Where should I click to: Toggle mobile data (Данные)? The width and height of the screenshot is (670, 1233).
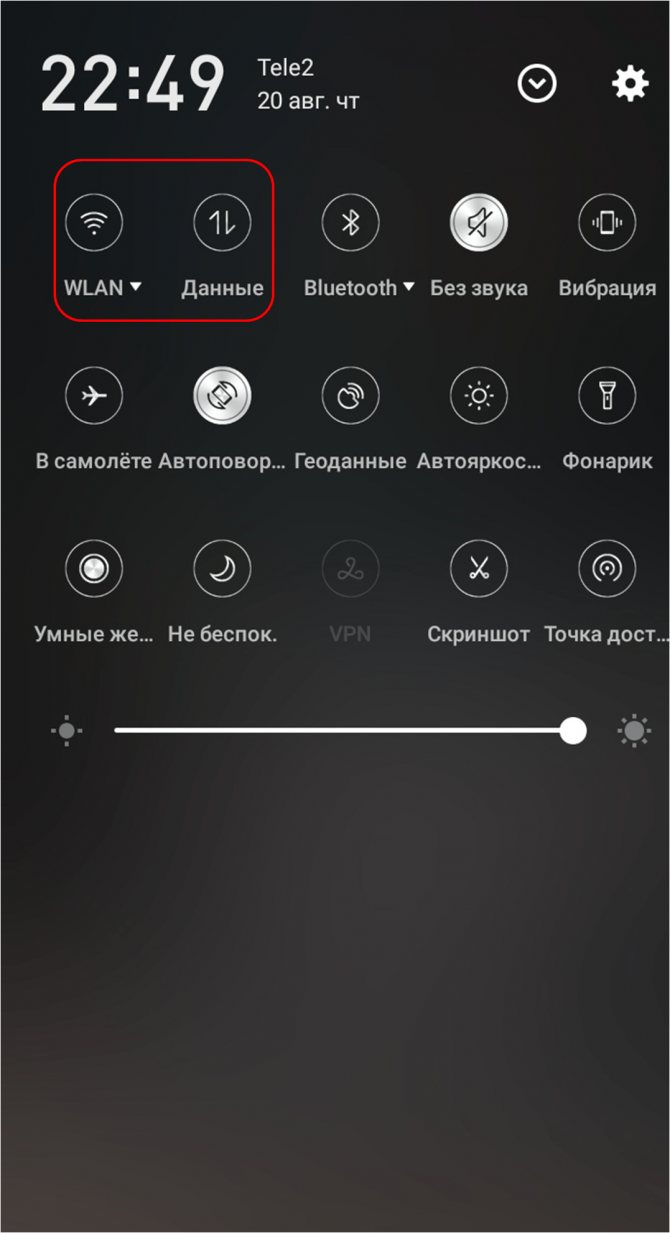click(222, 222)
